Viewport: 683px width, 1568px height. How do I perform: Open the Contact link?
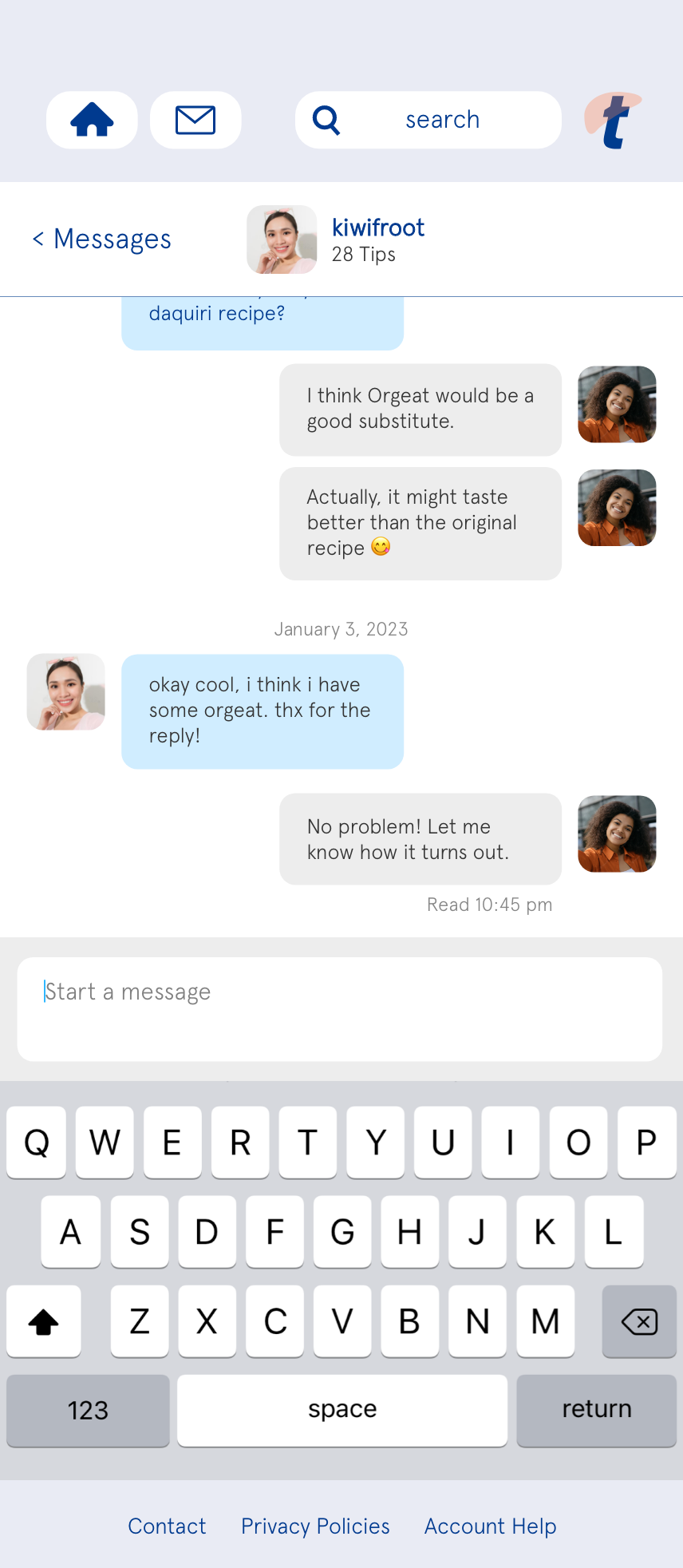click(167, 1526)
